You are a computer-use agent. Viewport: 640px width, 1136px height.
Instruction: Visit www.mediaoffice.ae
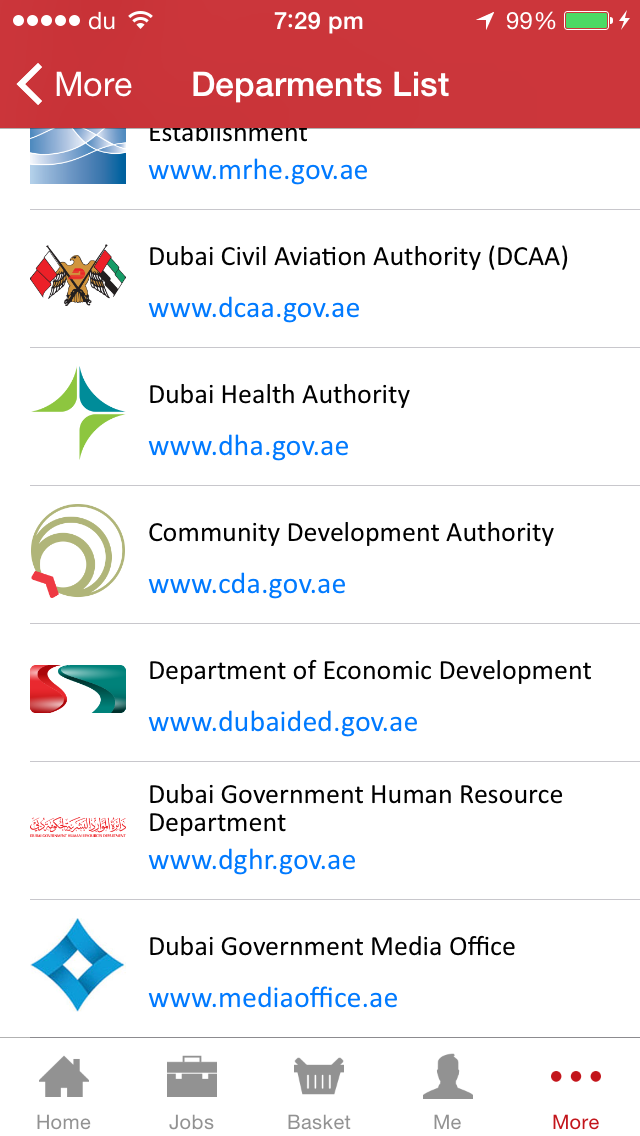(x=273, y=998)
